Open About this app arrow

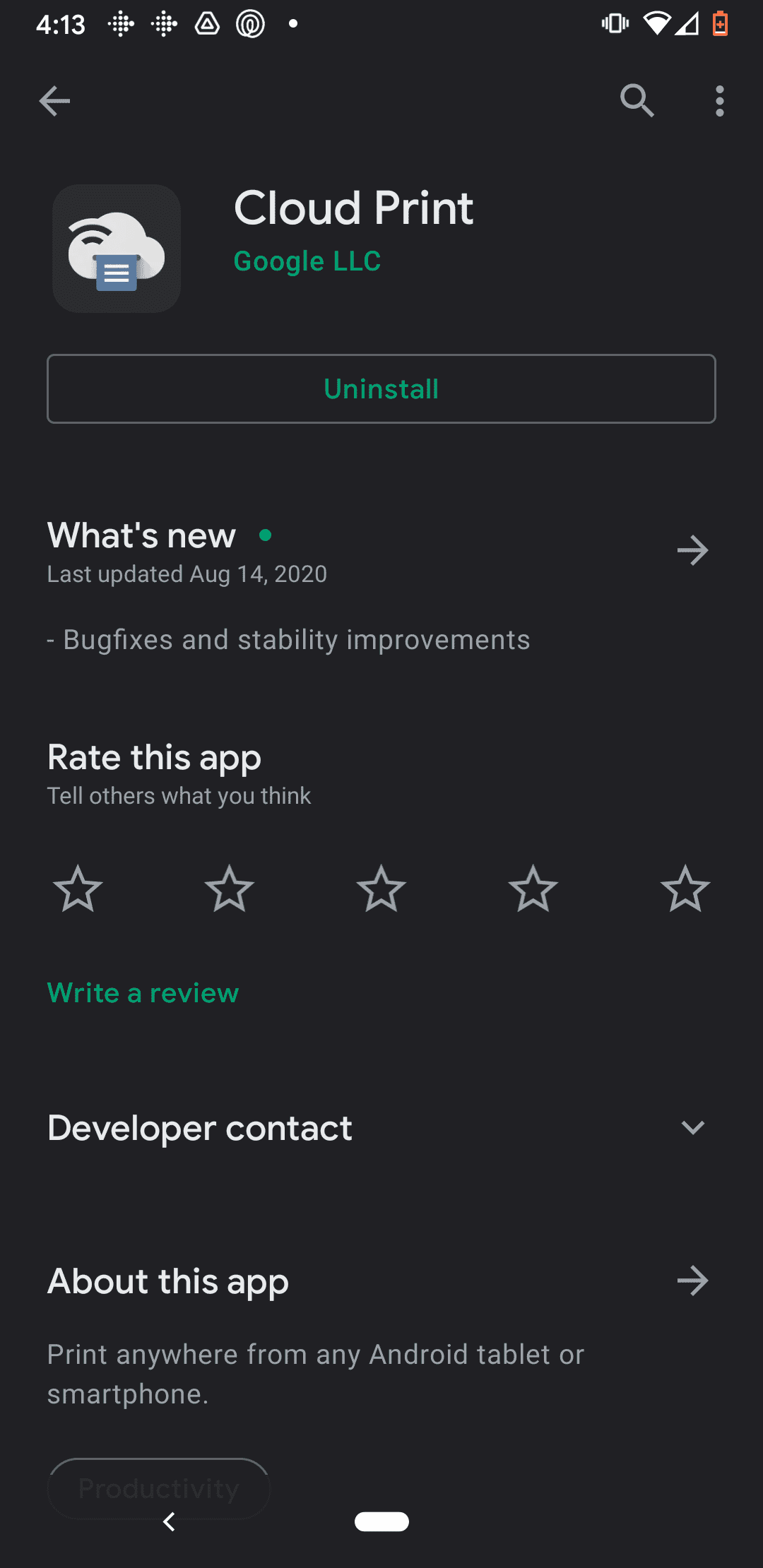coord(692,1281)
